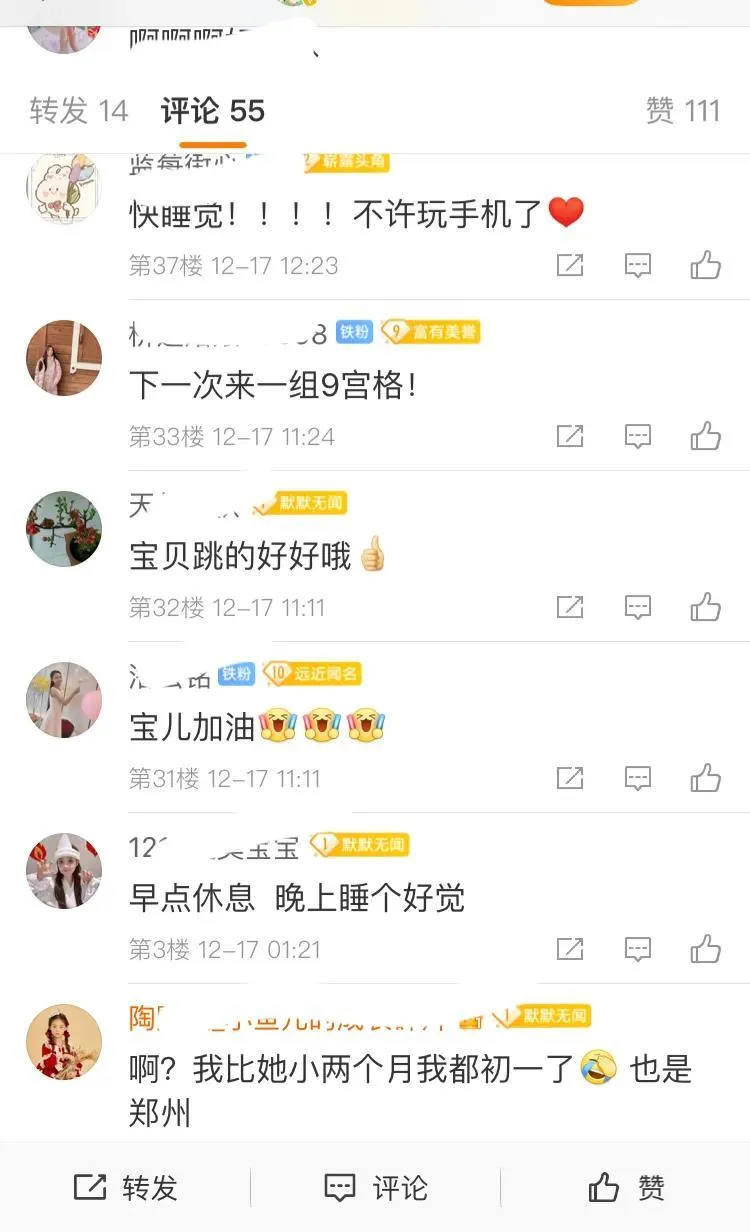Like the comment '快睡觉！！！！不许玩手机了'

coord(705,265)
